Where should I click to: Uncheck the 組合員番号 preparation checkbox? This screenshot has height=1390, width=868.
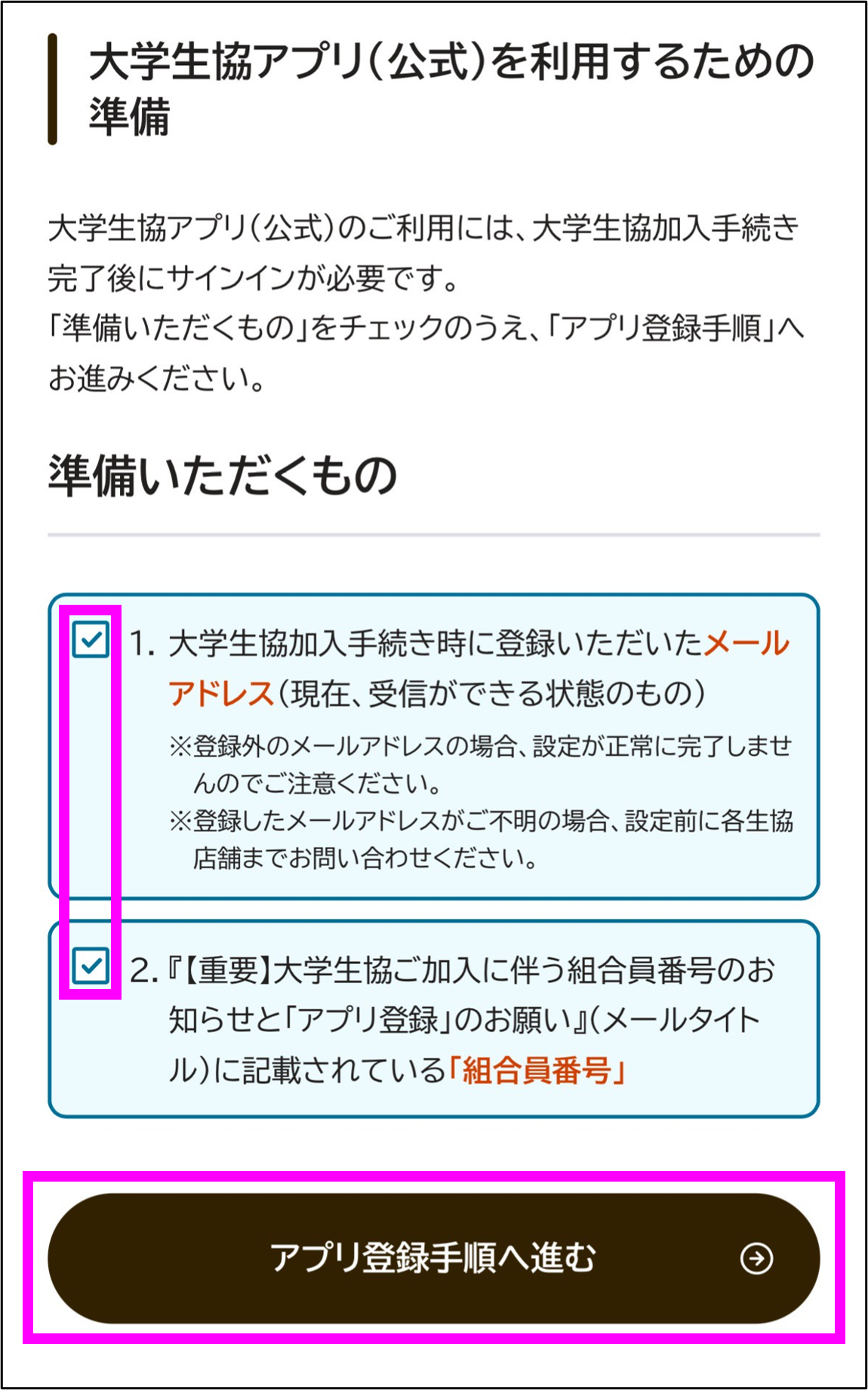pos(91,966)
